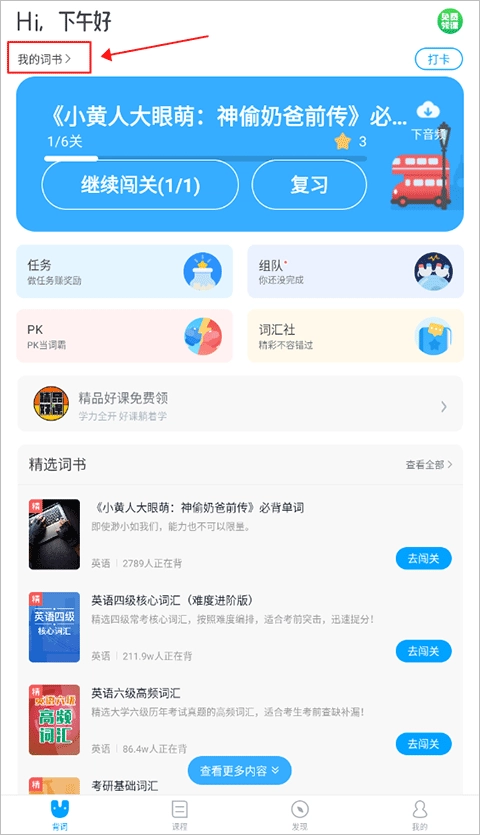Download audio via the cloud icon

428,111
